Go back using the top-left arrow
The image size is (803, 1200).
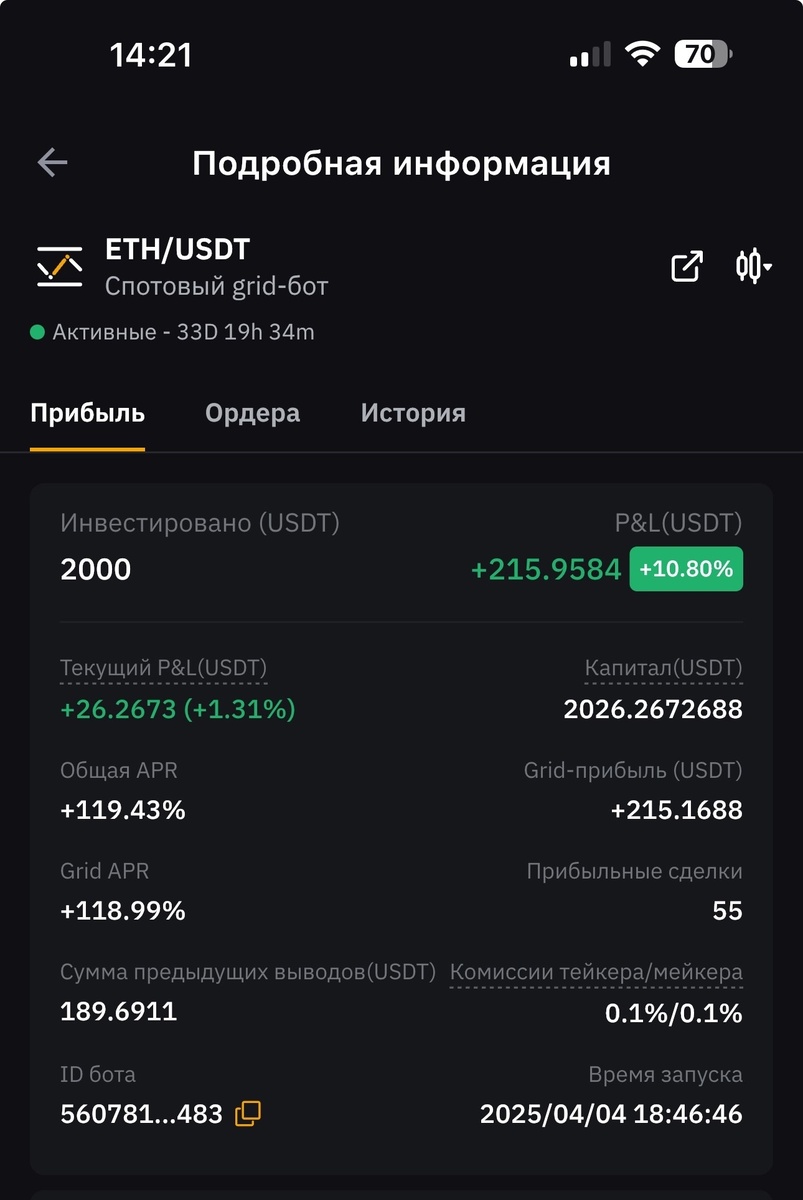52,162
